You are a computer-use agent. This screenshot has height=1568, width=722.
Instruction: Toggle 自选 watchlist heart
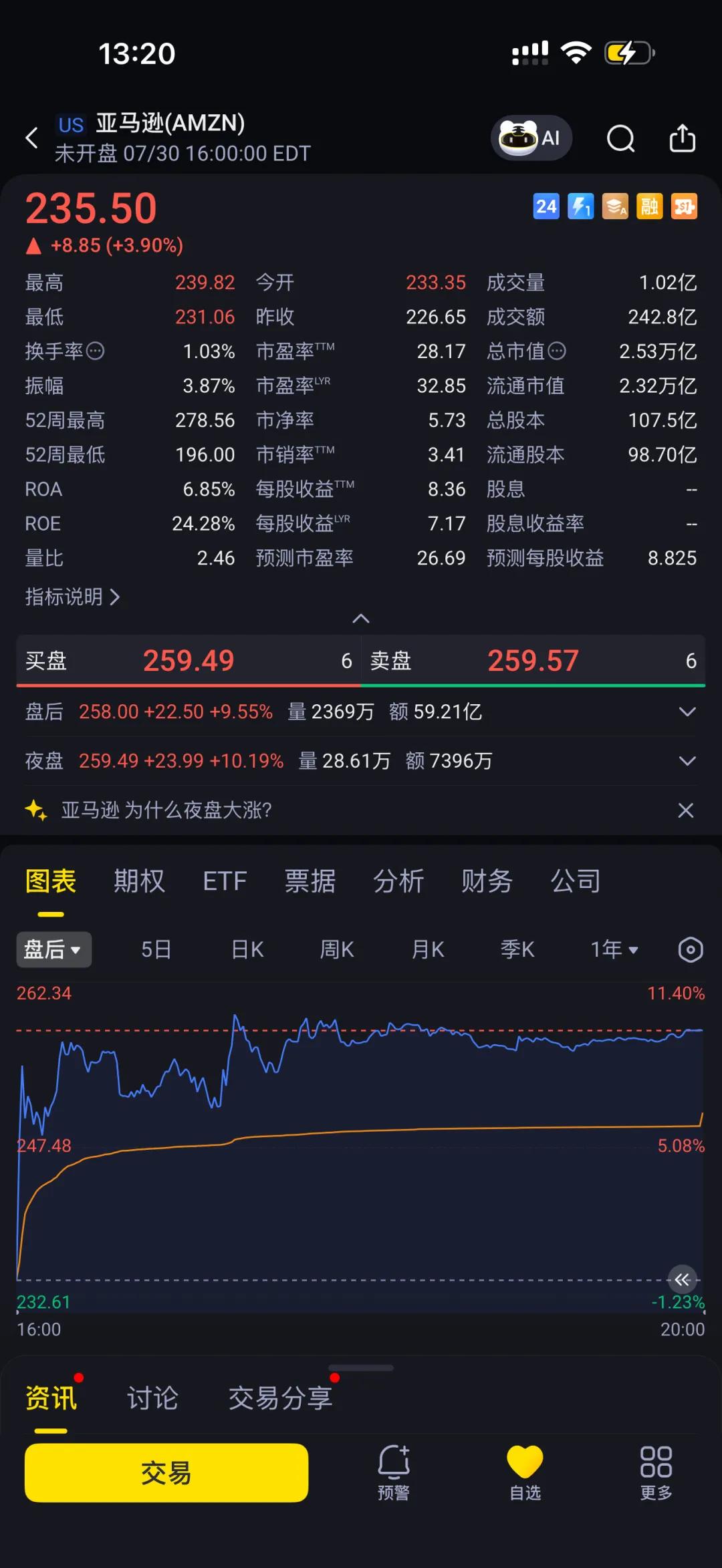pyautogui.click(x=525, y=1472)
